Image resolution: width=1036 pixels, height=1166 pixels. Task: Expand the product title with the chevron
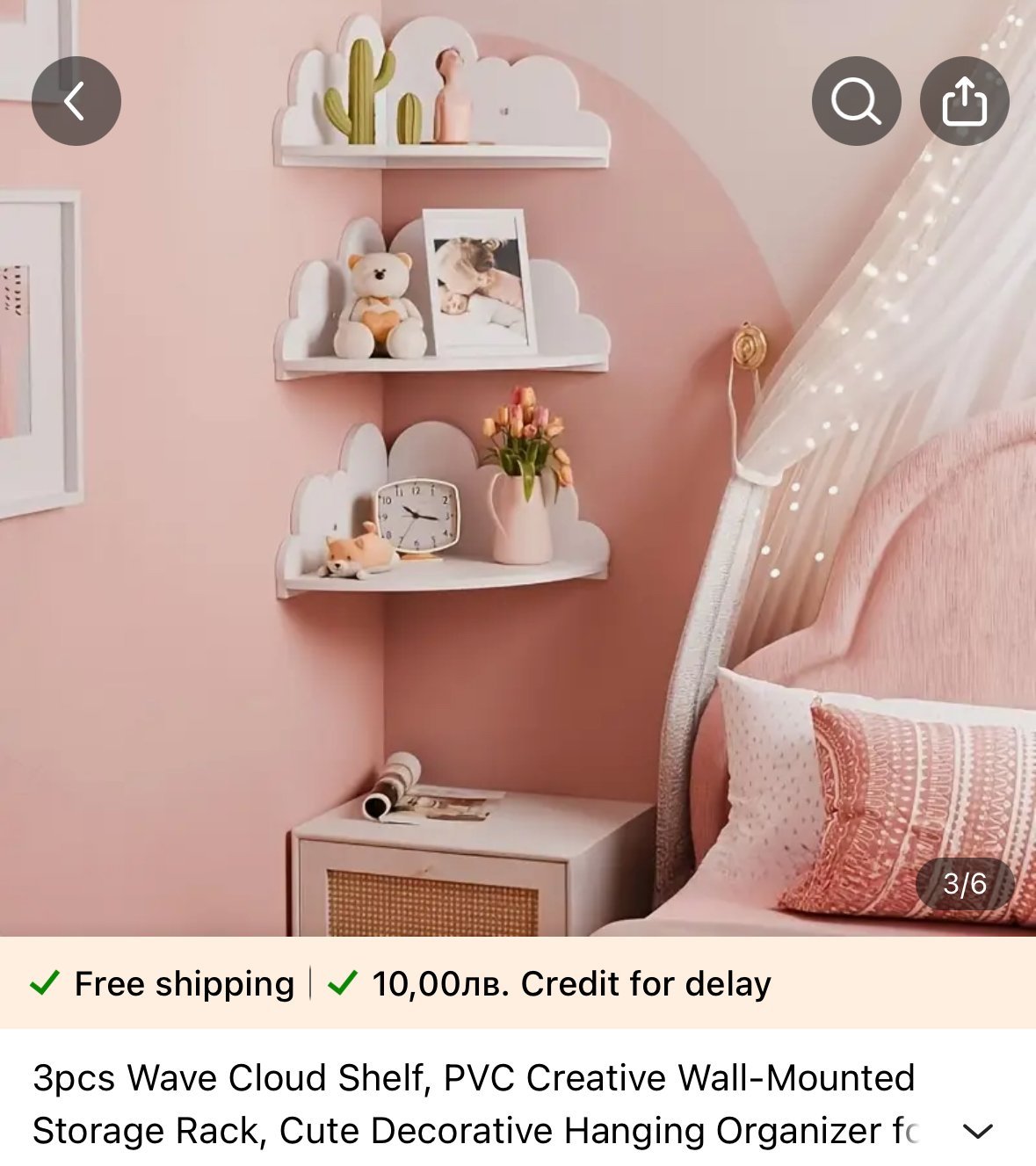[x=978, y=1131]
